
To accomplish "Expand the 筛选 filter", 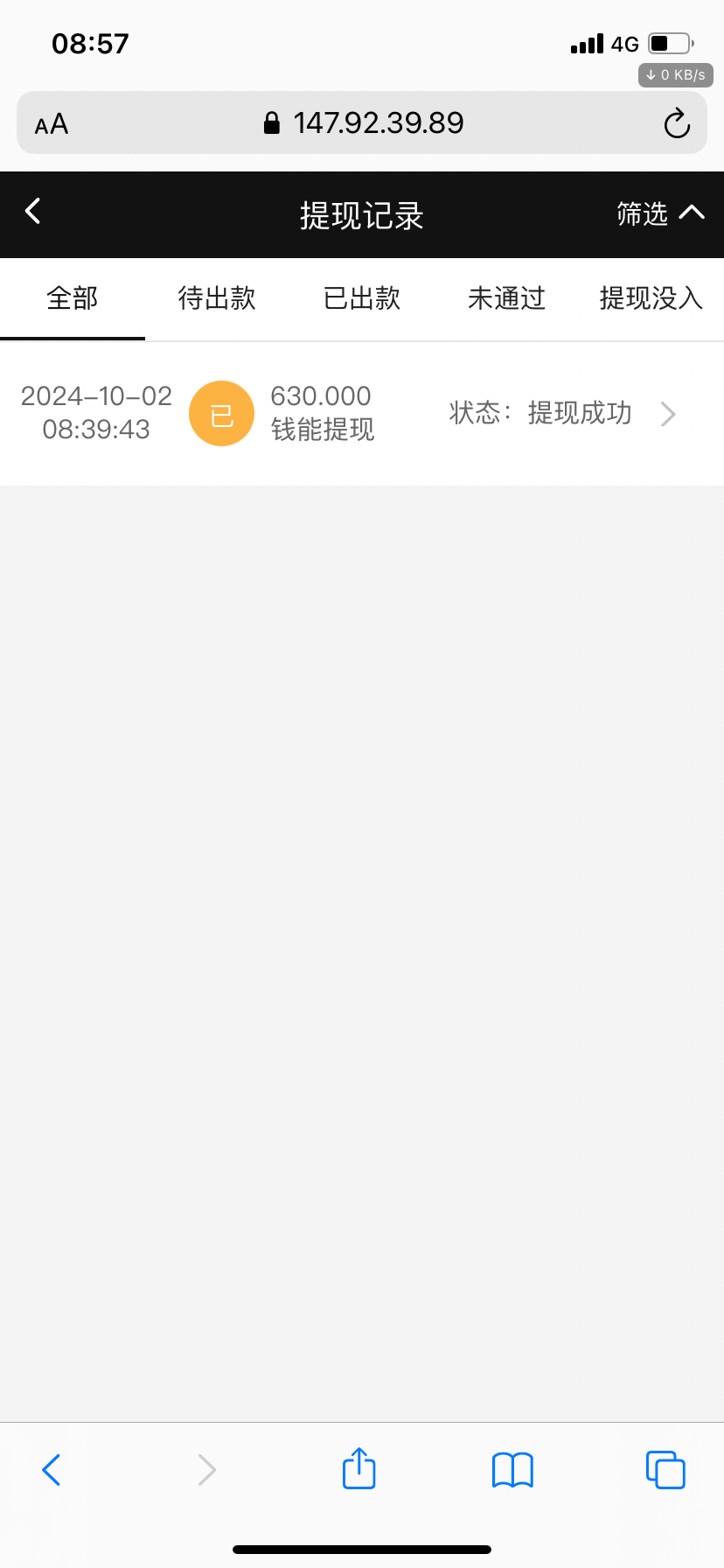I will tap(660, 213).
